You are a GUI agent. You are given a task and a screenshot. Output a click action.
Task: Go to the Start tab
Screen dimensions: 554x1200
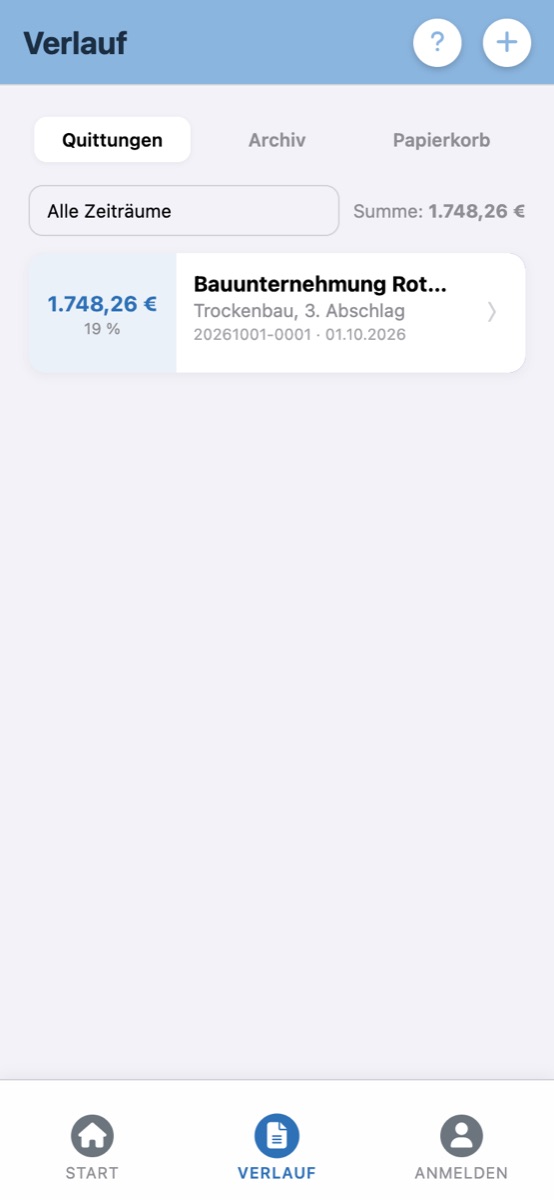click(x=92, y=1148)
